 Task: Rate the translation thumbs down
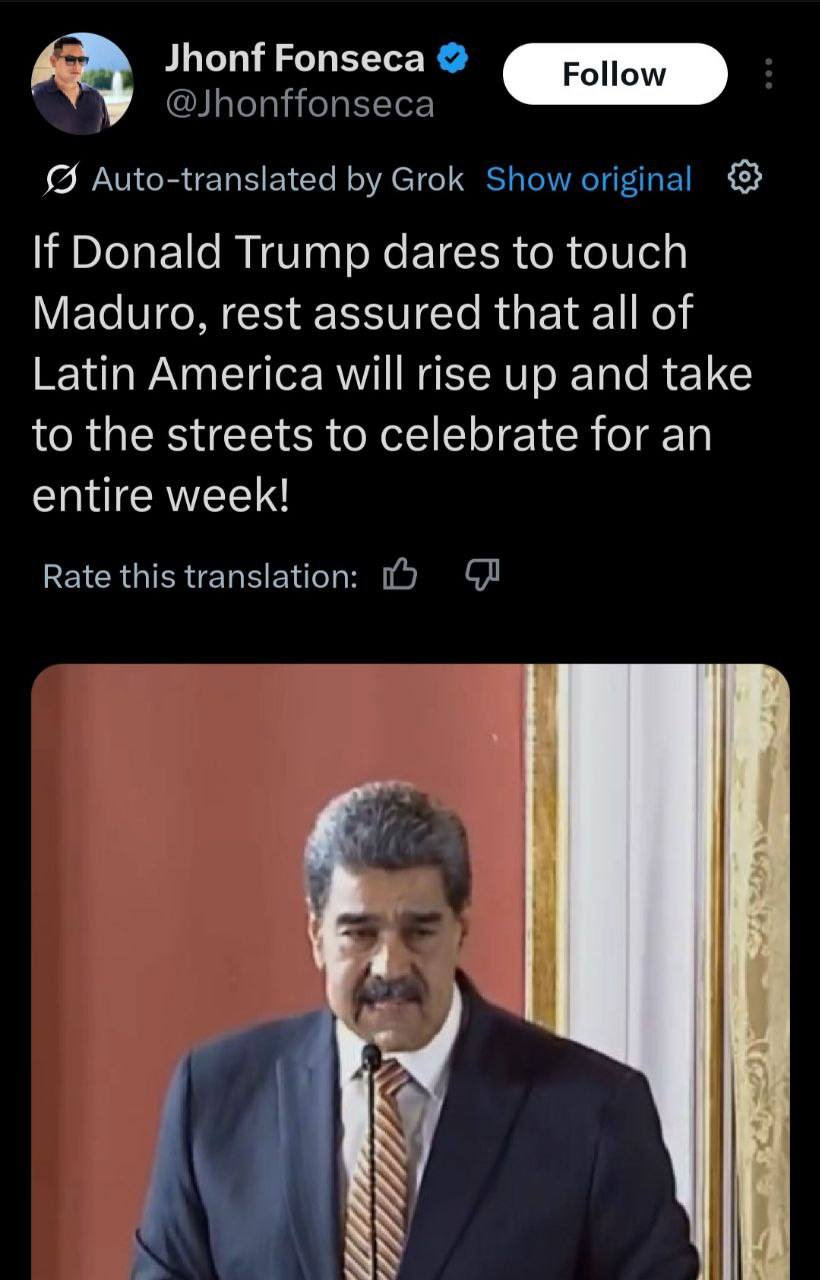(482, 575)
